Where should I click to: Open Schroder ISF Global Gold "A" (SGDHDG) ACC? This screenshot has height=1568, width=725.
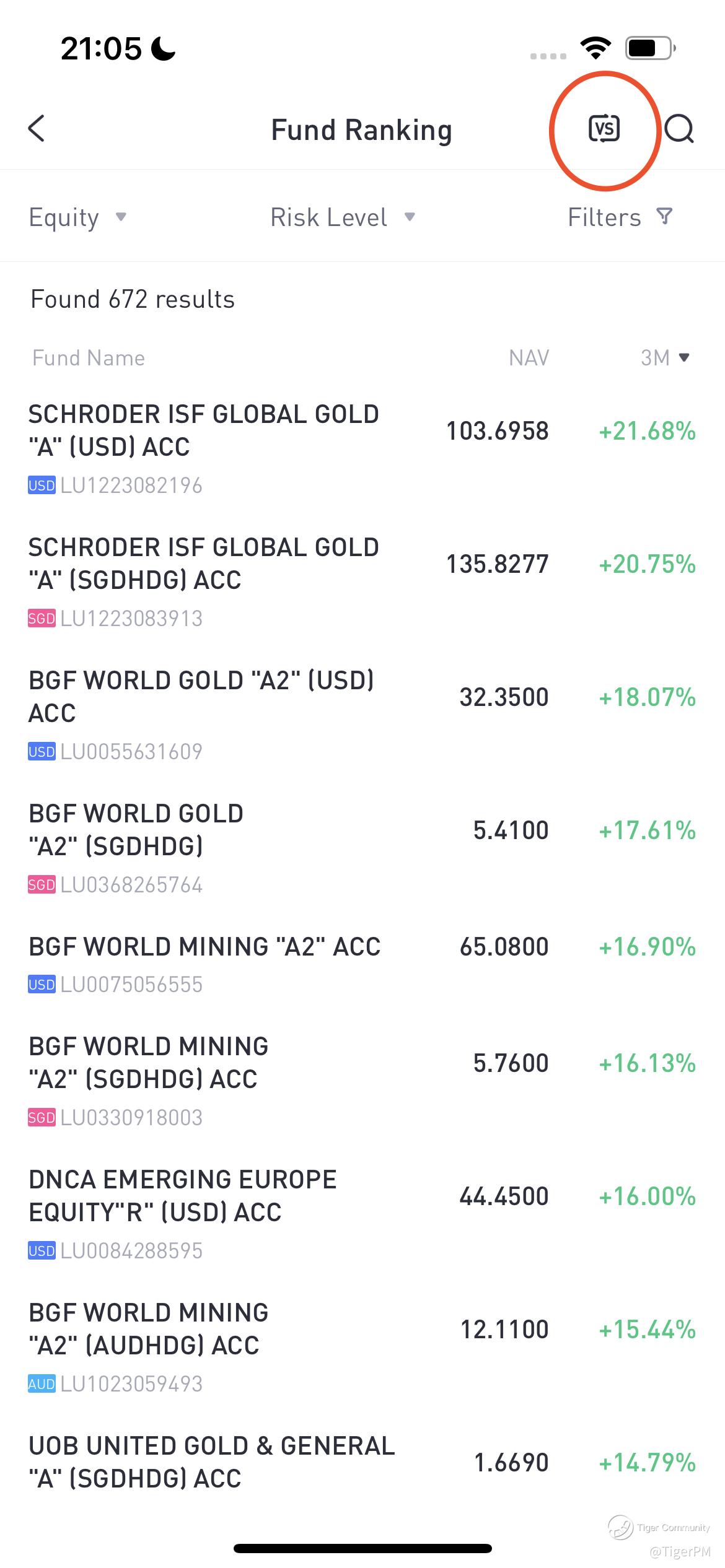point(204,564)
